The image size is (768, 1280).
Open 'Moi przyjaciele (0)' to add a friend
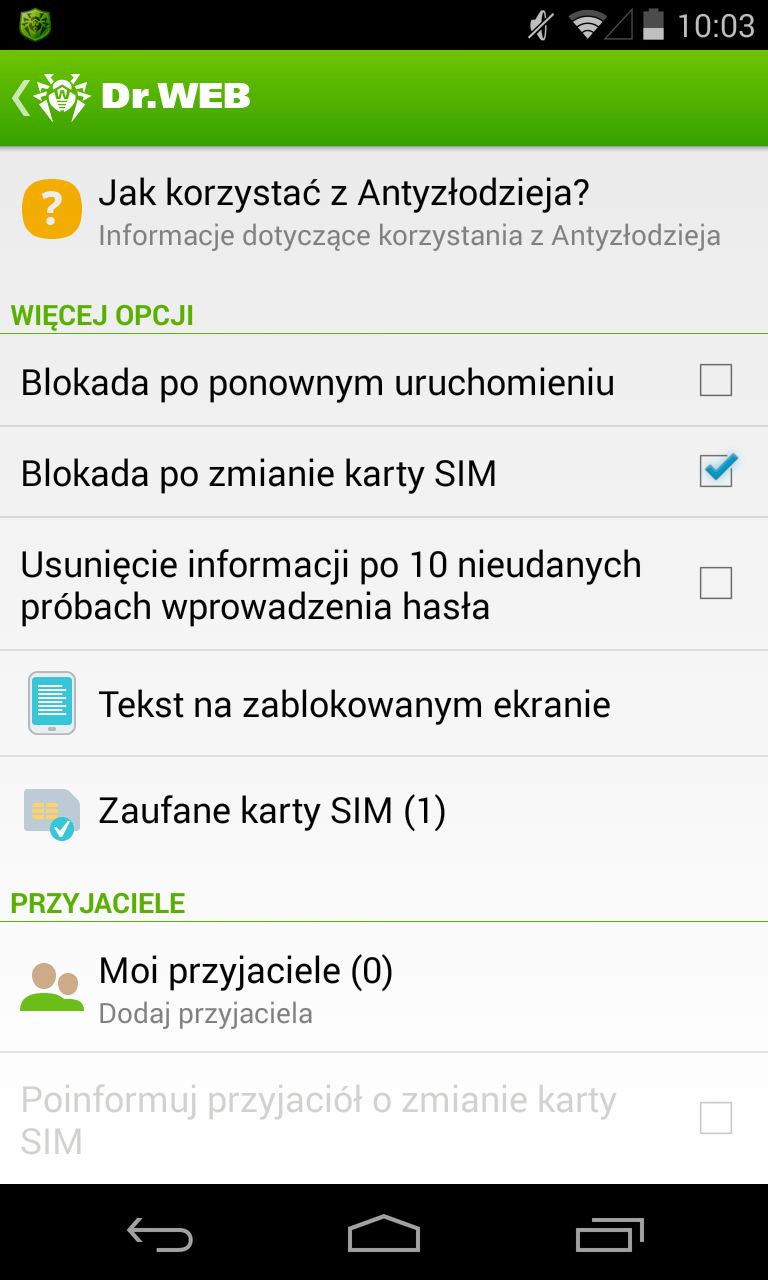(x=384, y=988)
